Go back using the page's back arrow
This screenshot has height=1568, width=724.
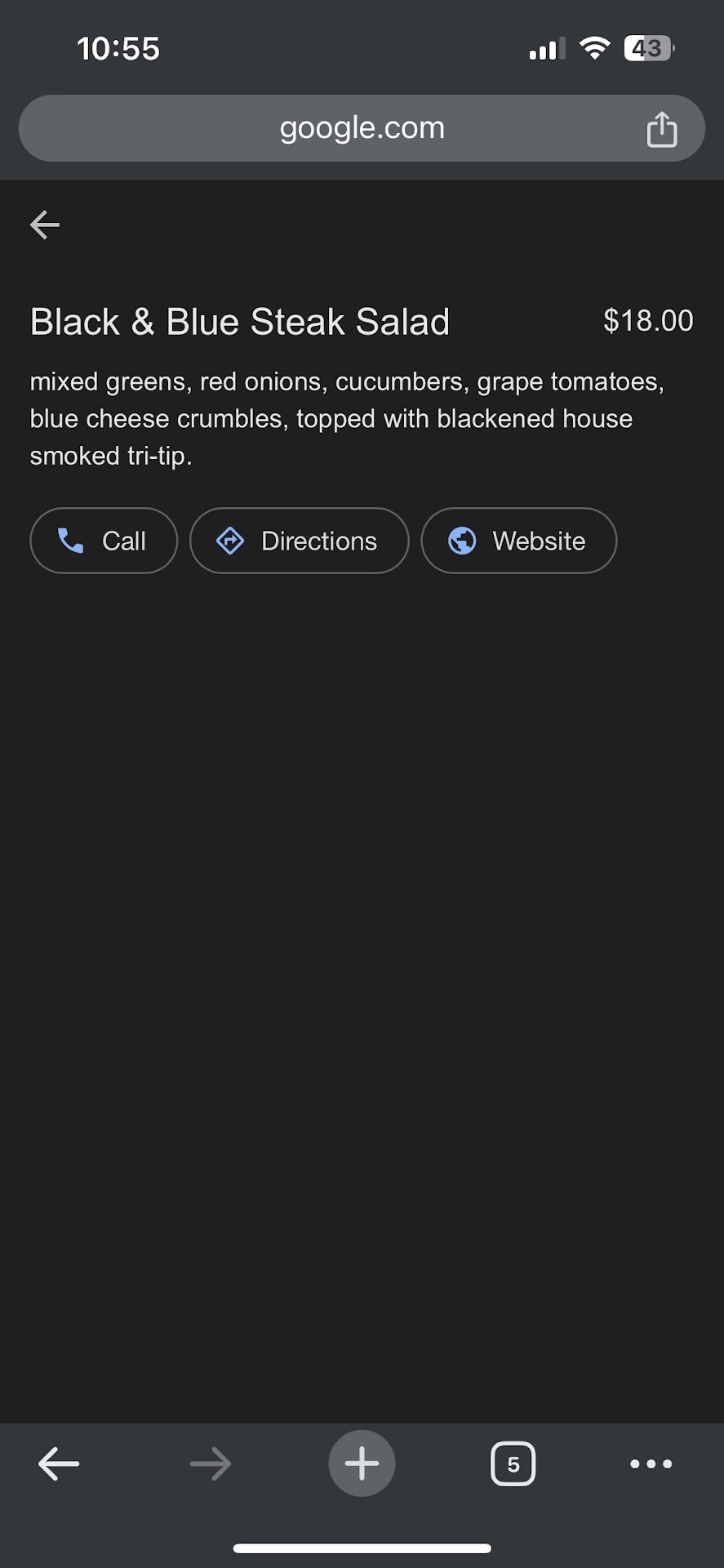click(x=45, y=225)
